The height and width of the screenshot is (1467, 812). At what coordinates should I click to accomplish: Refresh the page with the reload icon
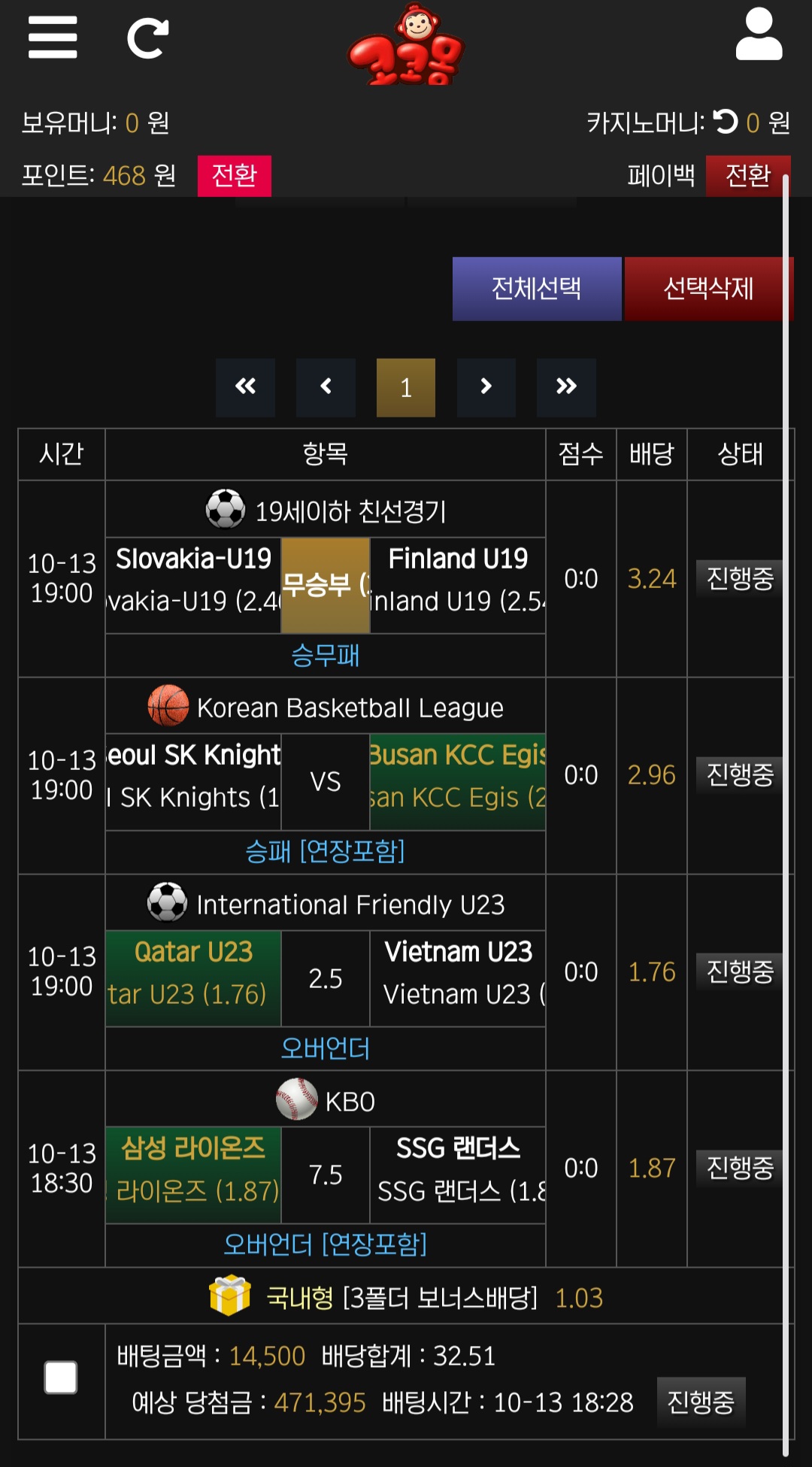[x=147, y=38]
